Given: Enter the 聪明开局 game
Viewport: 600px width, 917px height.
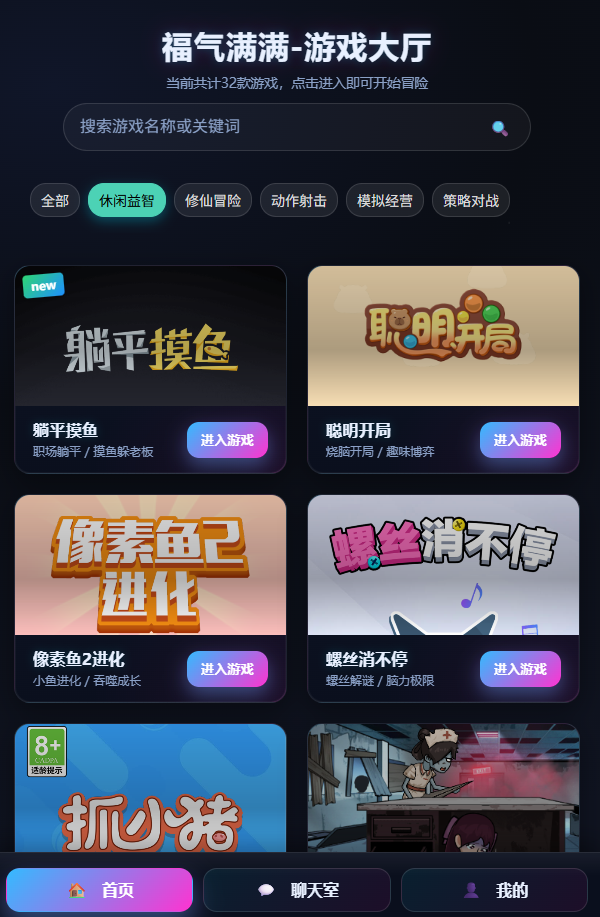Looking at the screenshot, I should (520, 440).
